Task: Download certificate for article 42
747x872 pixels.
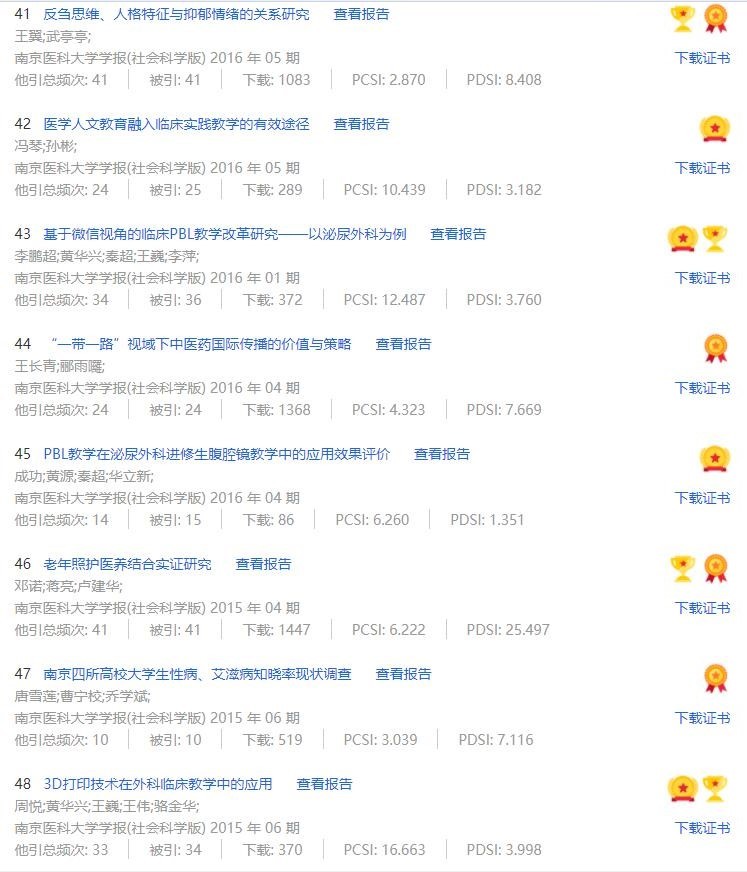Action: [x=702, y=168]
